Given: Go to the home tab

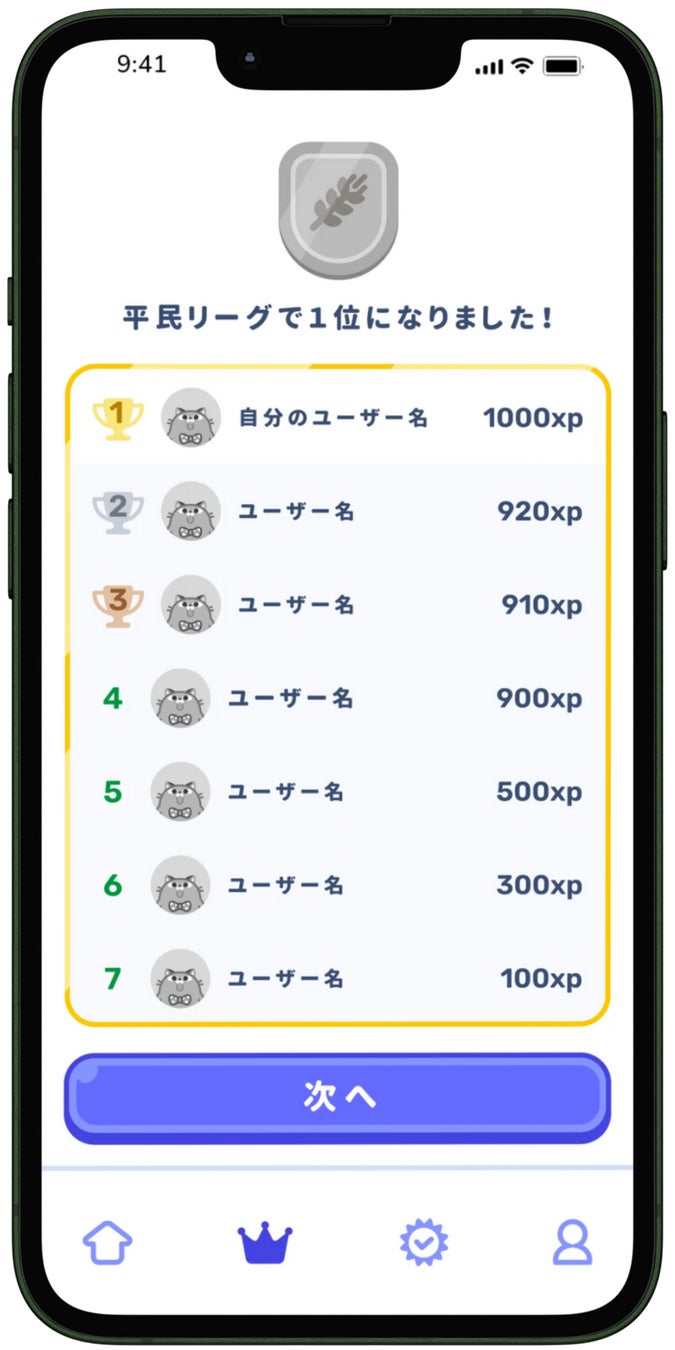Looking at the screenshot, I should [x=107, y=1243].
